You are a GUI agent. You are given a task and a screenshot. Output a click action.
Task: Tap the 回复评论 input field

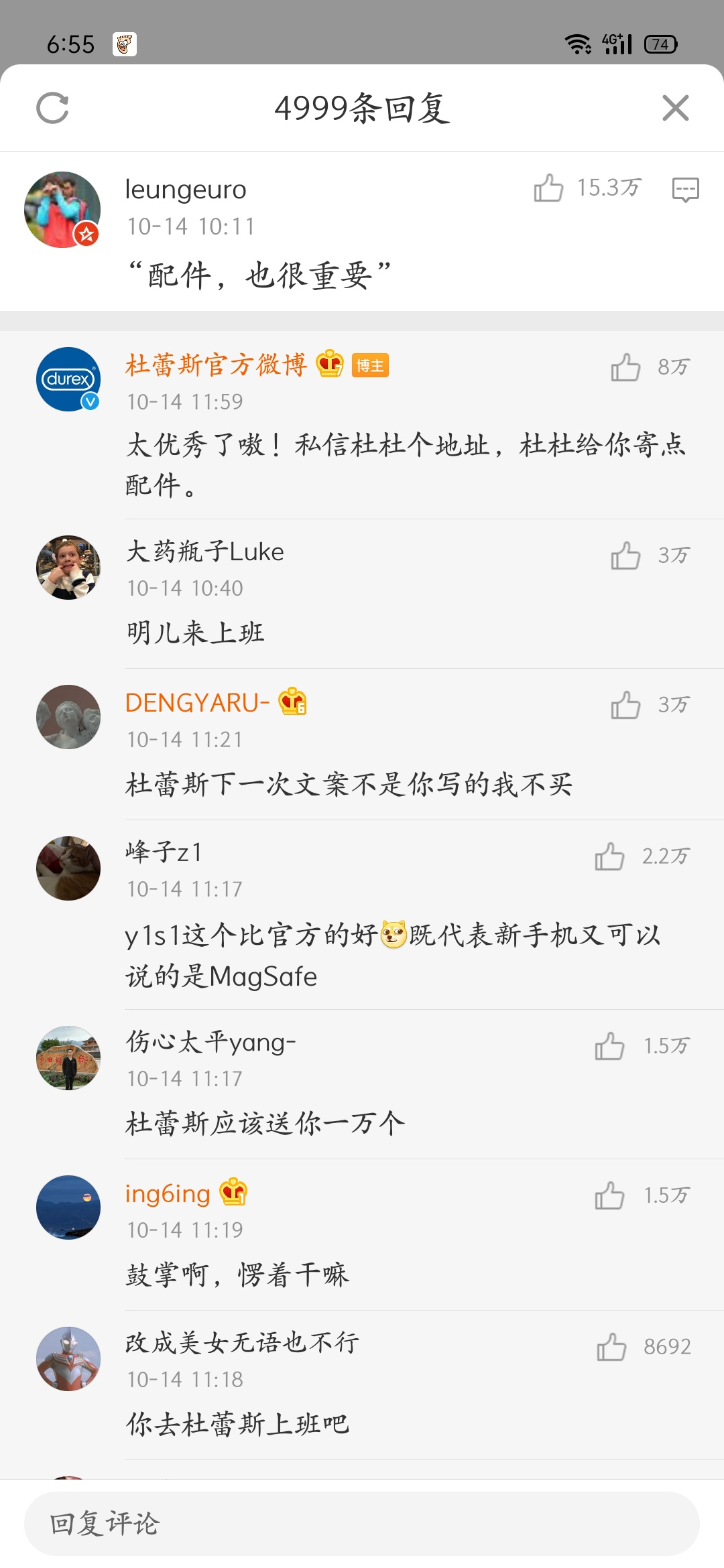tap(362, 1524)
